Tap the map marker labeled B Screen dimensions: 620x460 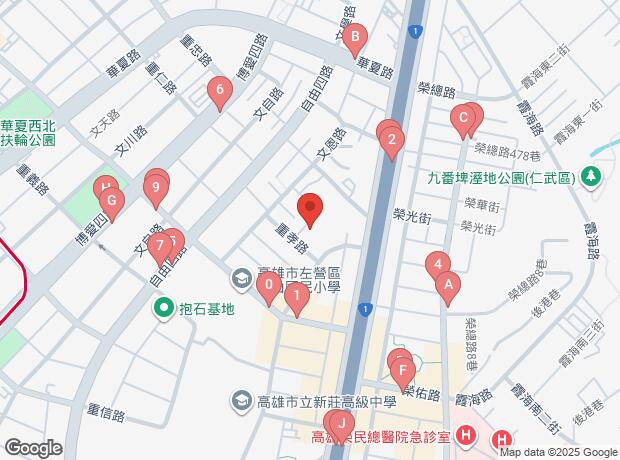(x=354, y=39)
